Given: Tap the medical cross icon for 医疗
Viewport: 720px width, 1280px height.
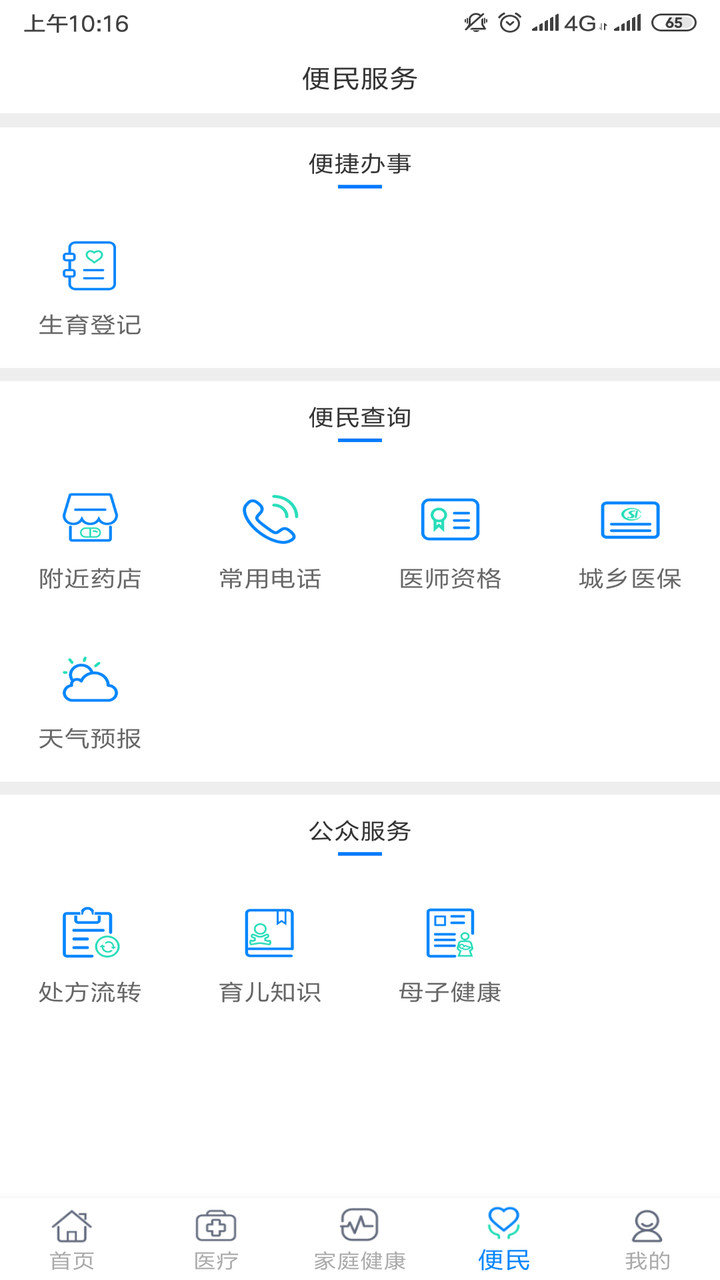Looking at the screenshot, I should 215,1224.
